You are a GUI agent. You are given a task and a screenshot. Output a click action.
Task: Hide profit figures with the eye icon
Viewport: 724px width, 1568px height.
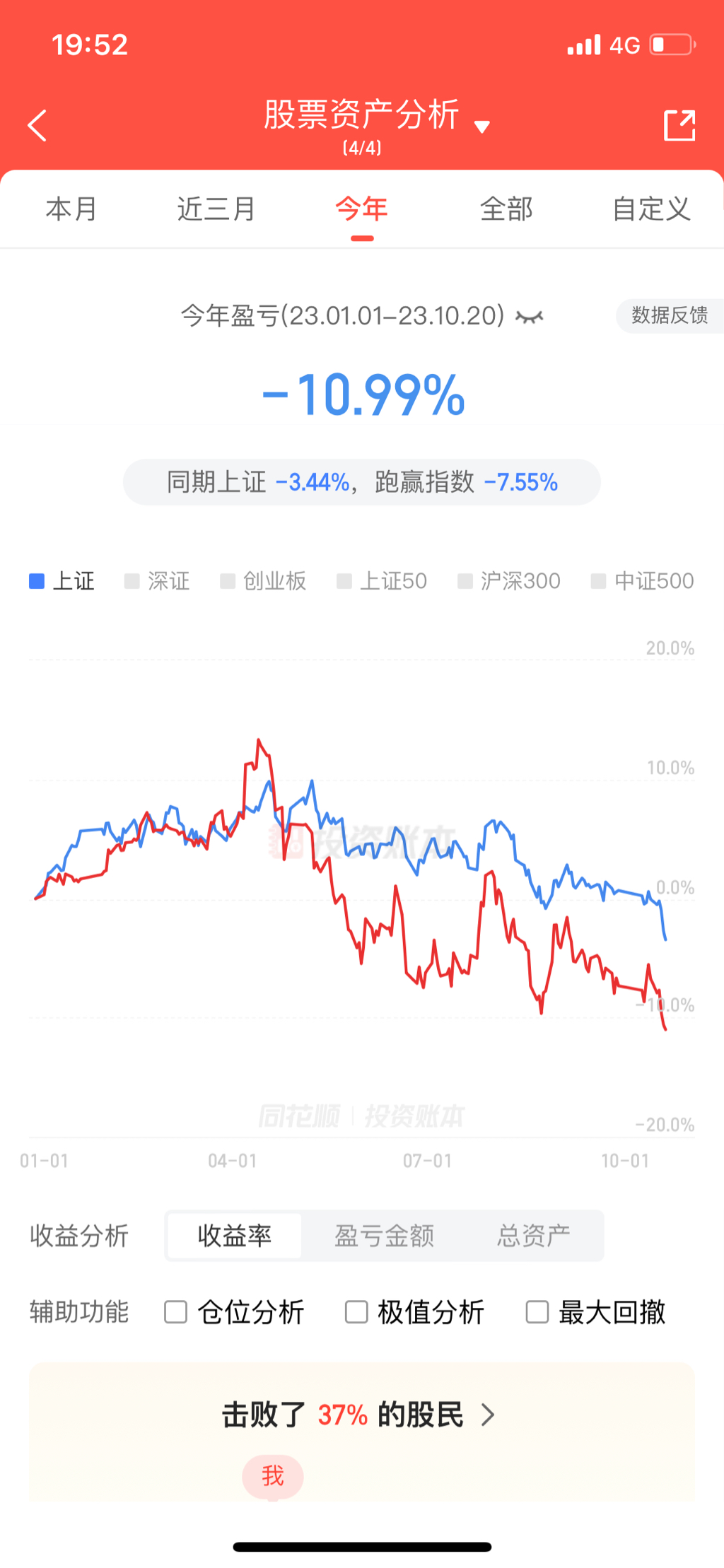529,316
